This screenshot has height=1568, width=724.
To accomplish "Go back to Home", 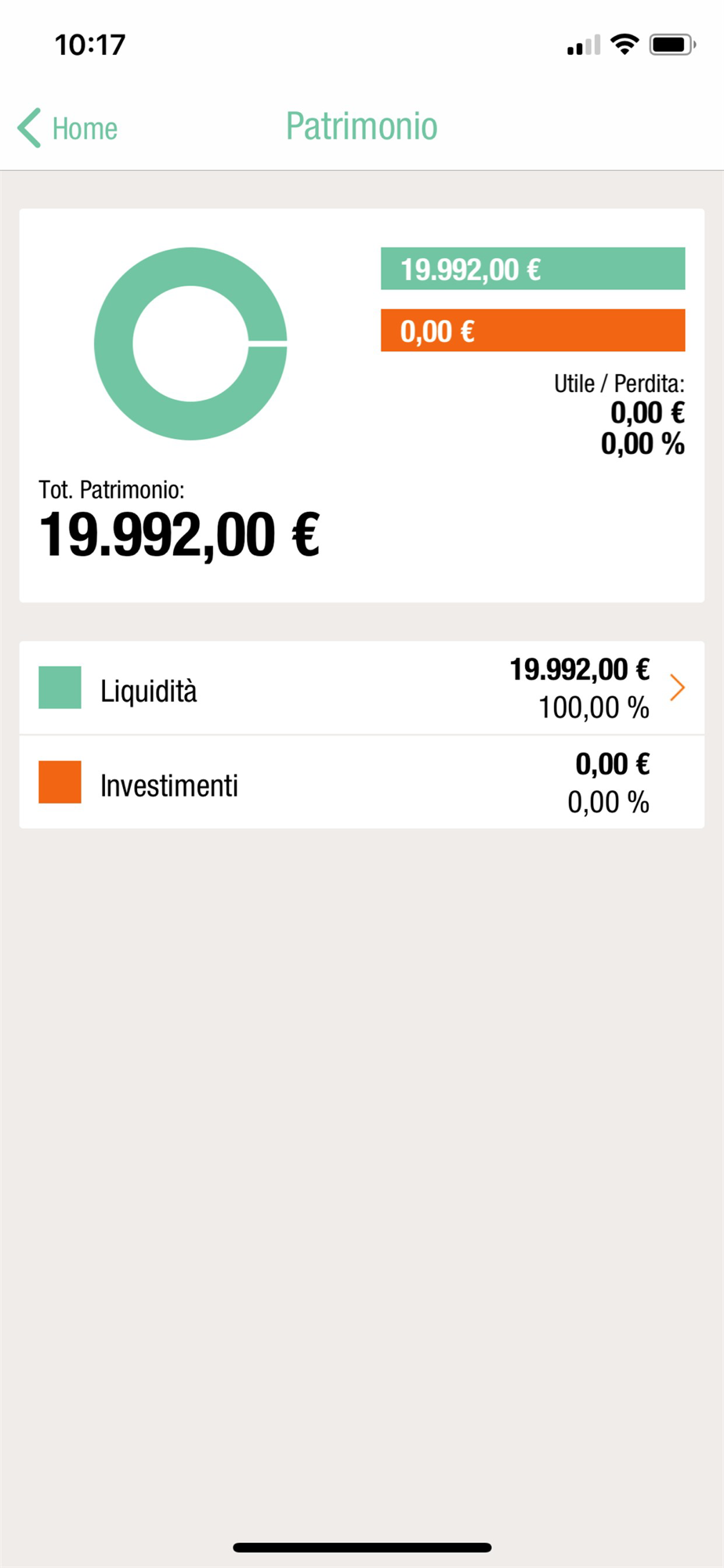I will tap(68, 128).
